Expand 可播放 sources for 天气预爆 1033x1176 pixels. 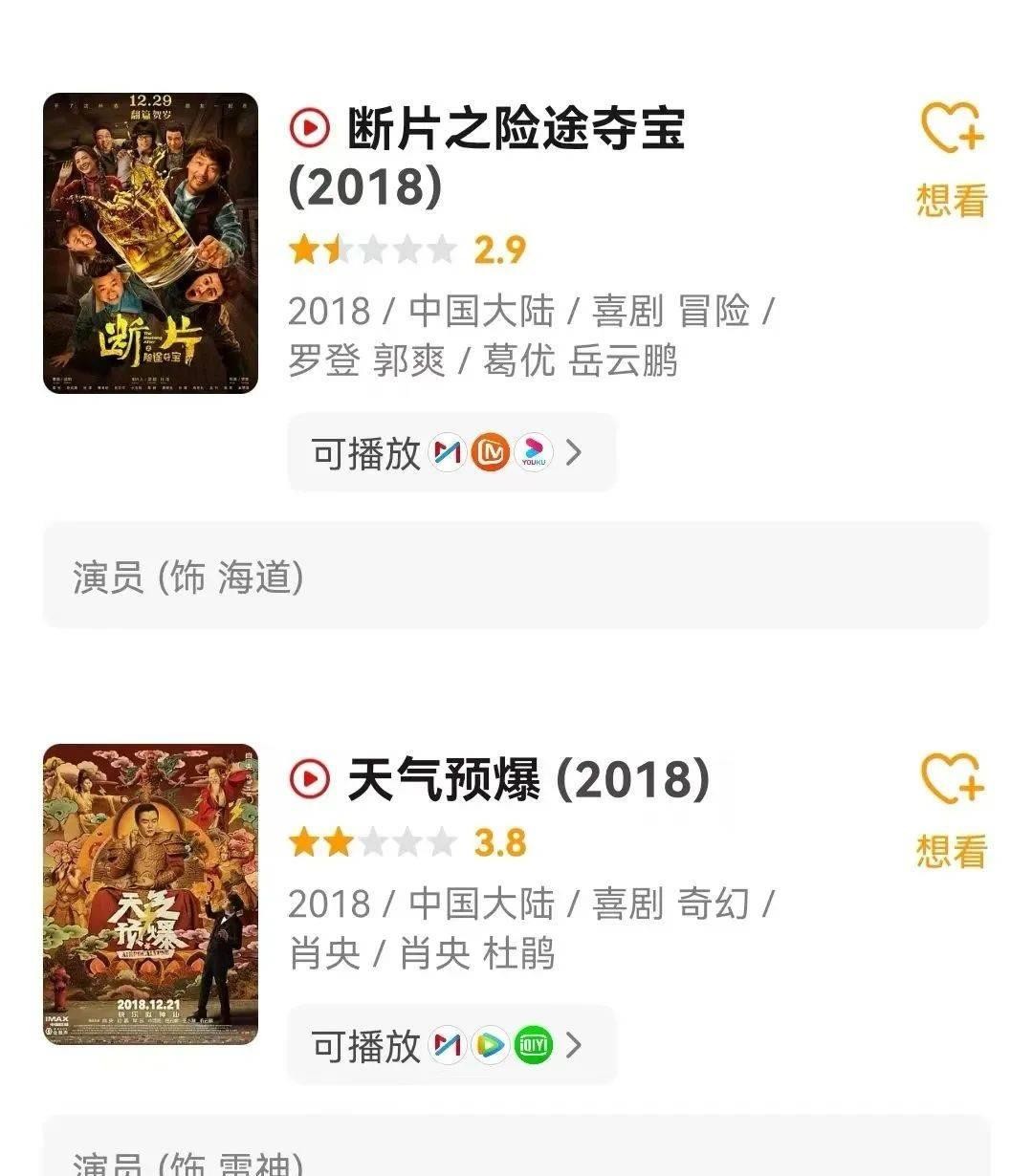click(451, 1045)
